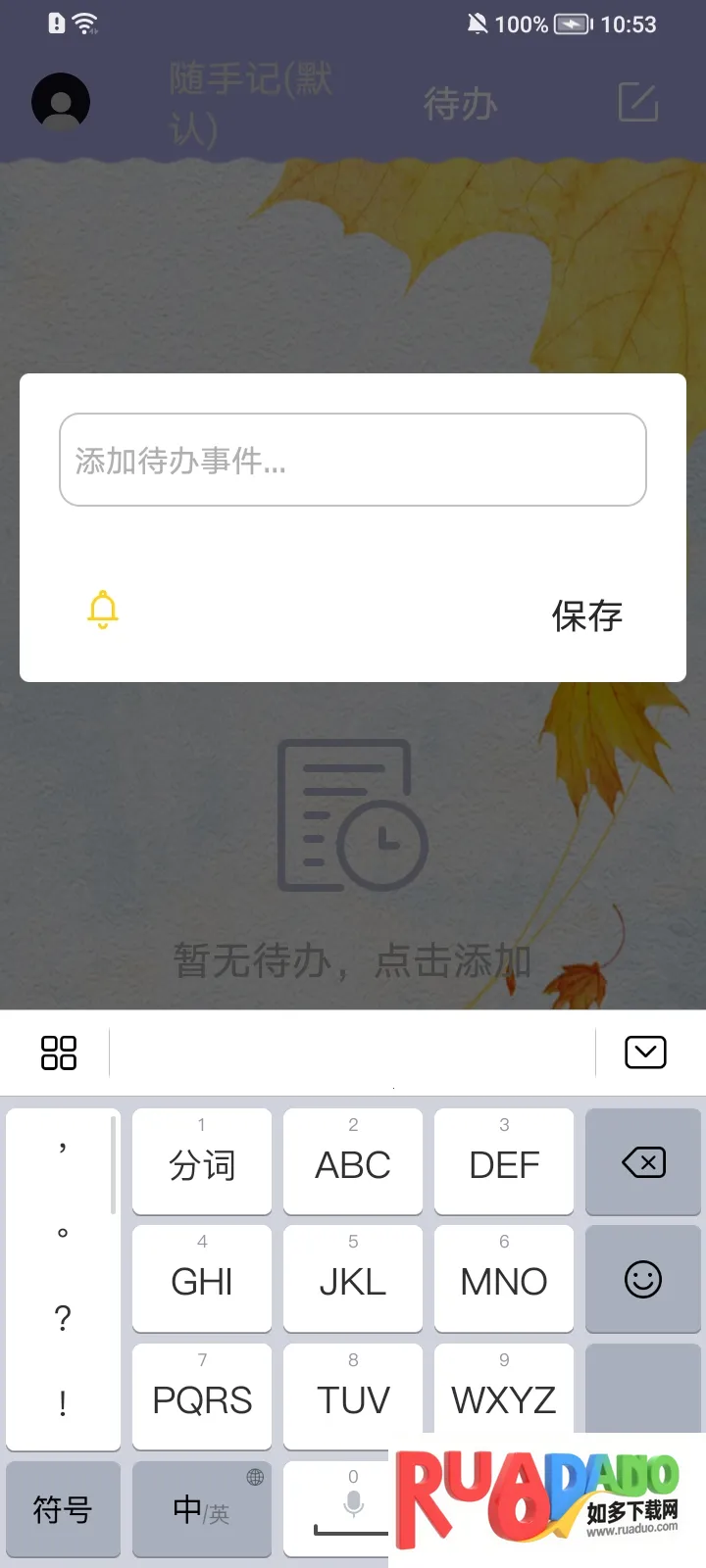This screenshot has width=706, height=1568.
Task: Tap the PQRS key
Action: point(202,1396)
